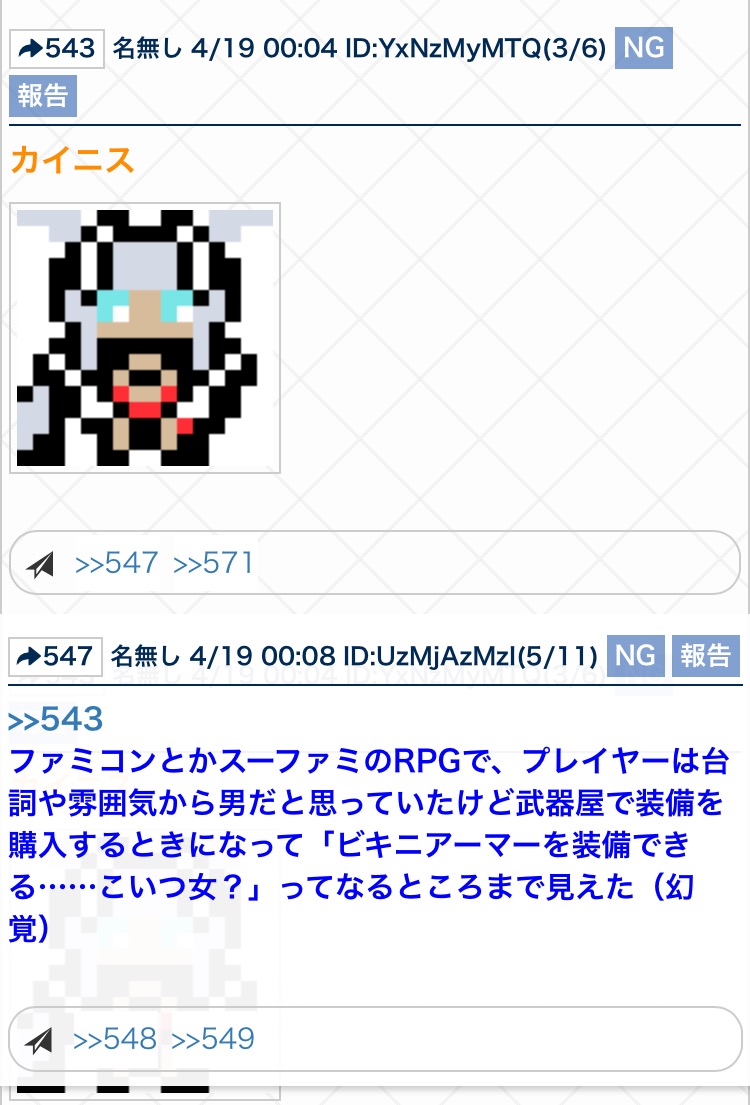Jump to reply >>571 under post 543
This screenshot has height=1105, width=750.
(x=214, y=563)
